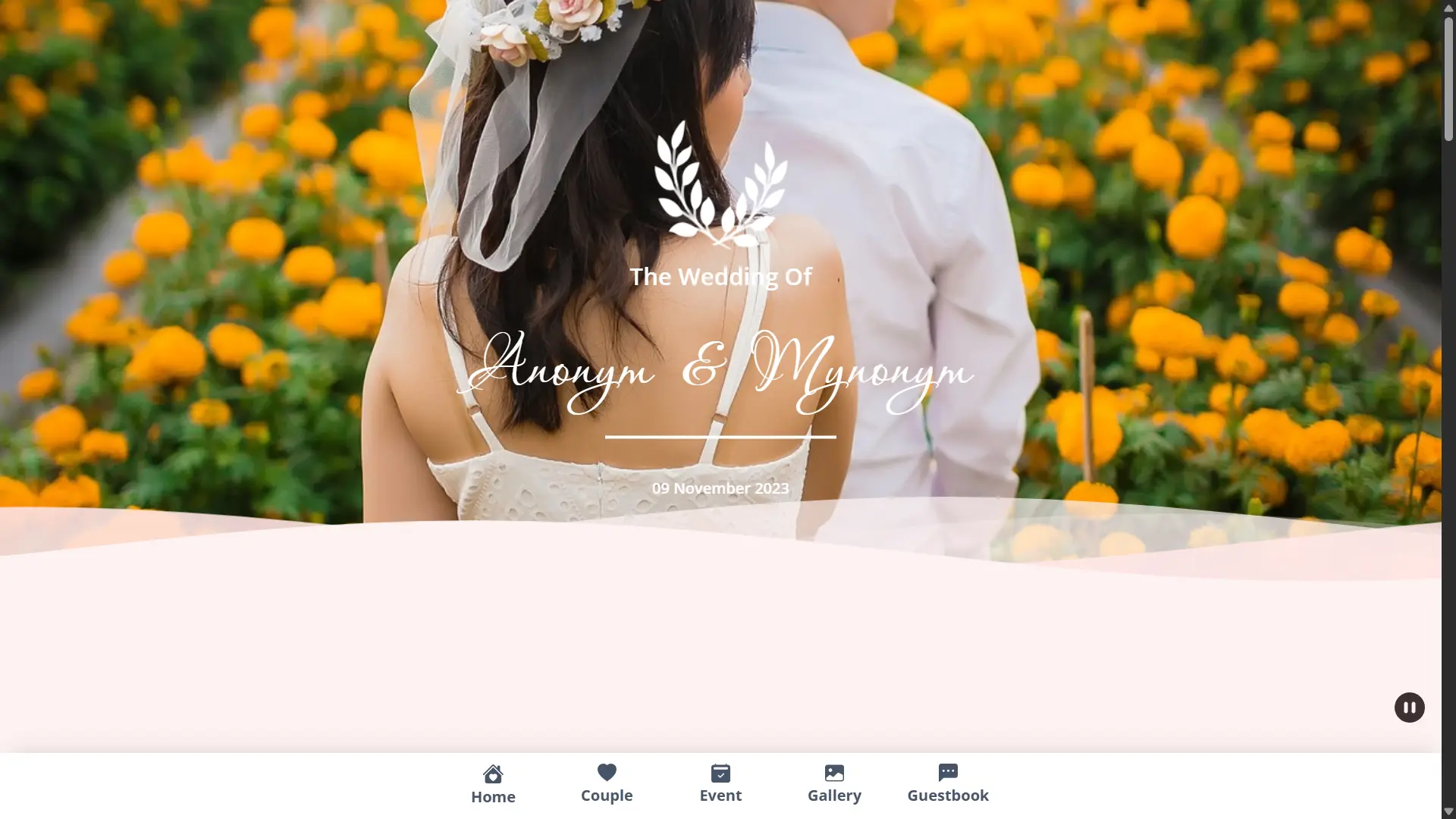
Task: Open the Event section
Action: coord(720,783)
